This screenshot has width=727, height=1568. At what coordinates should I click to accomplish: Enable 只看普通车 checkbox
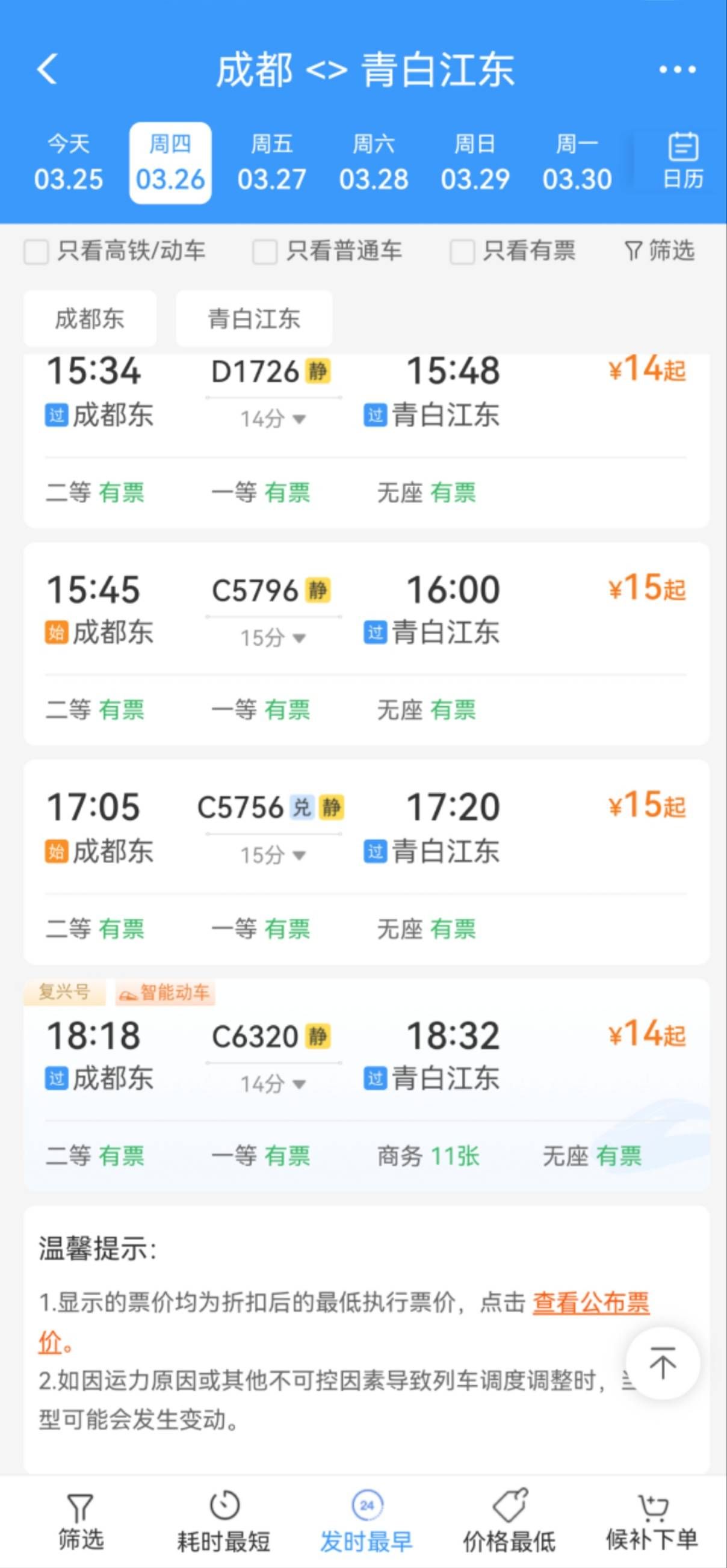265,252
